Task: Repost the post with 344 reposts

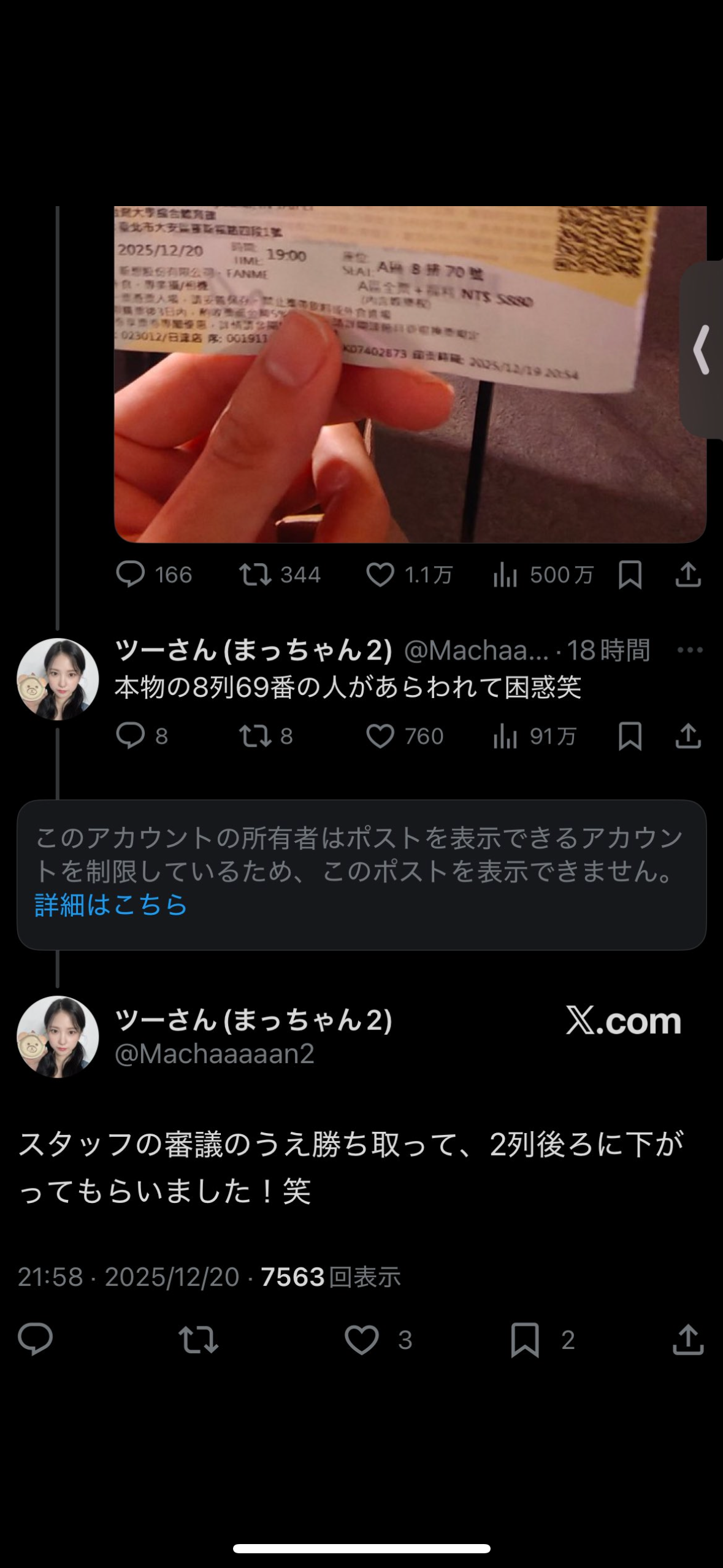Action: click(x=255, y=575)
